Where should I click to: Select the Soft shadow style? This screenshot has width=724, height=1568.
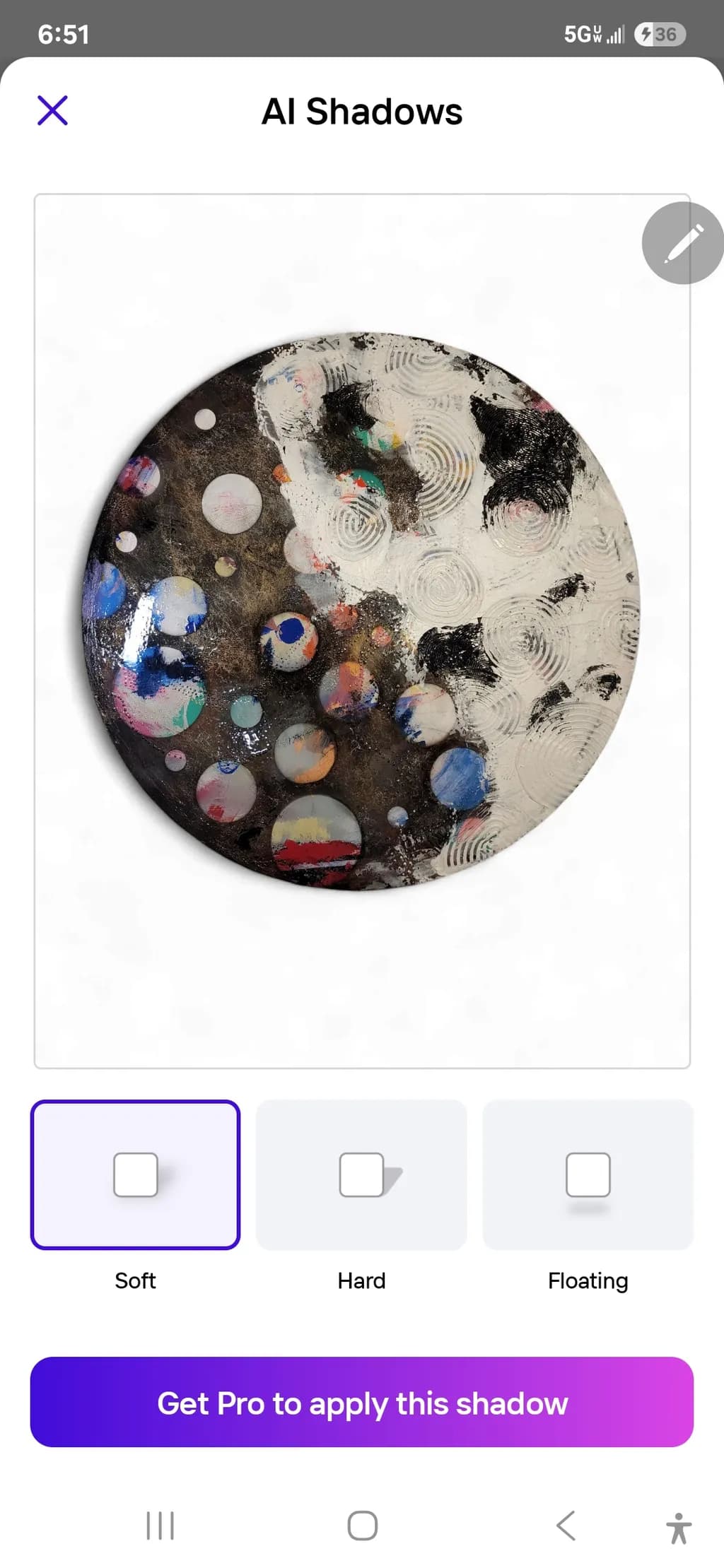click(135, 1174)
